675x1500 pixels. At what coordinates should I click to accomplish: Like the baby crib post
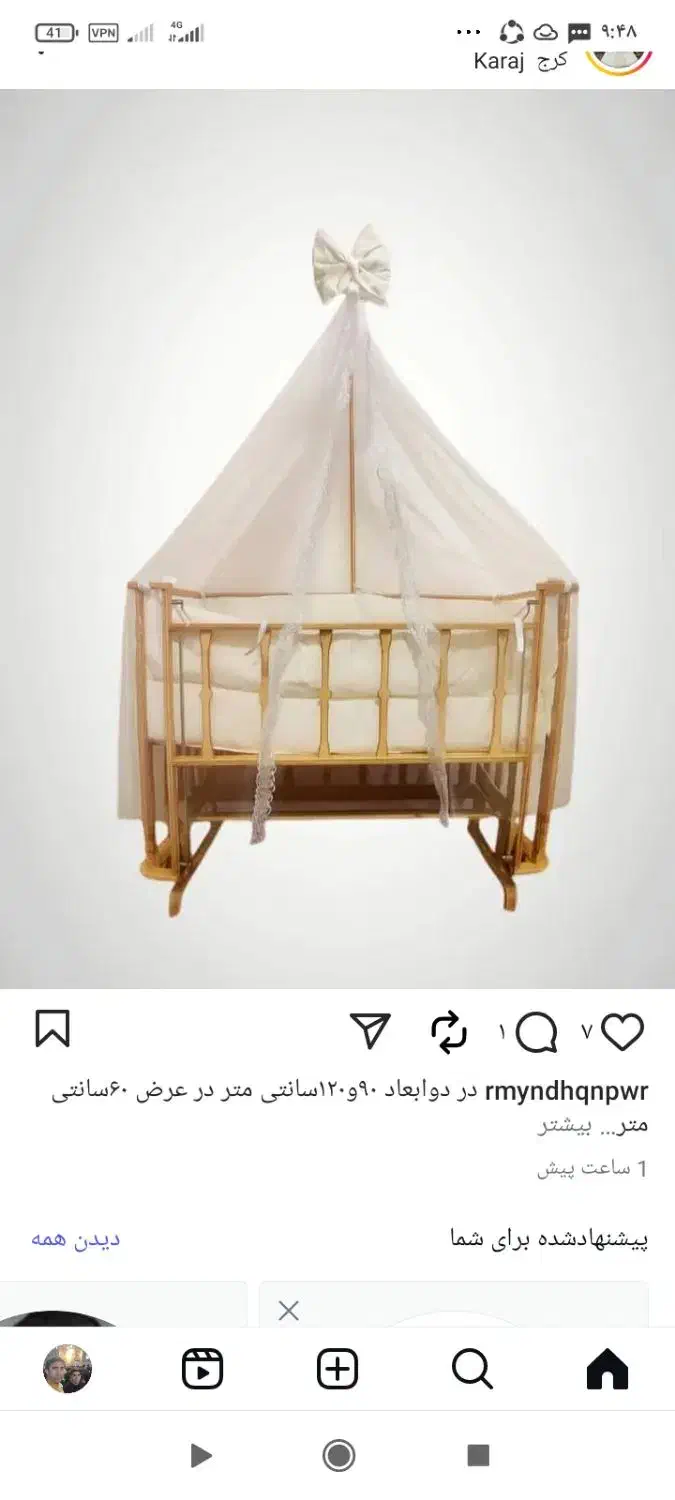tap(622, 1031)
